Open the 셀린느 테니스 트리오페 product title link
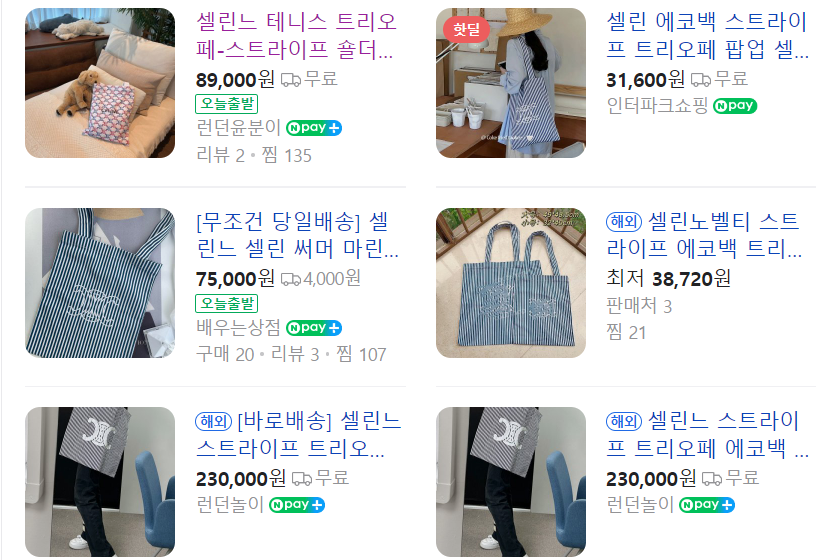 (296, 34)
